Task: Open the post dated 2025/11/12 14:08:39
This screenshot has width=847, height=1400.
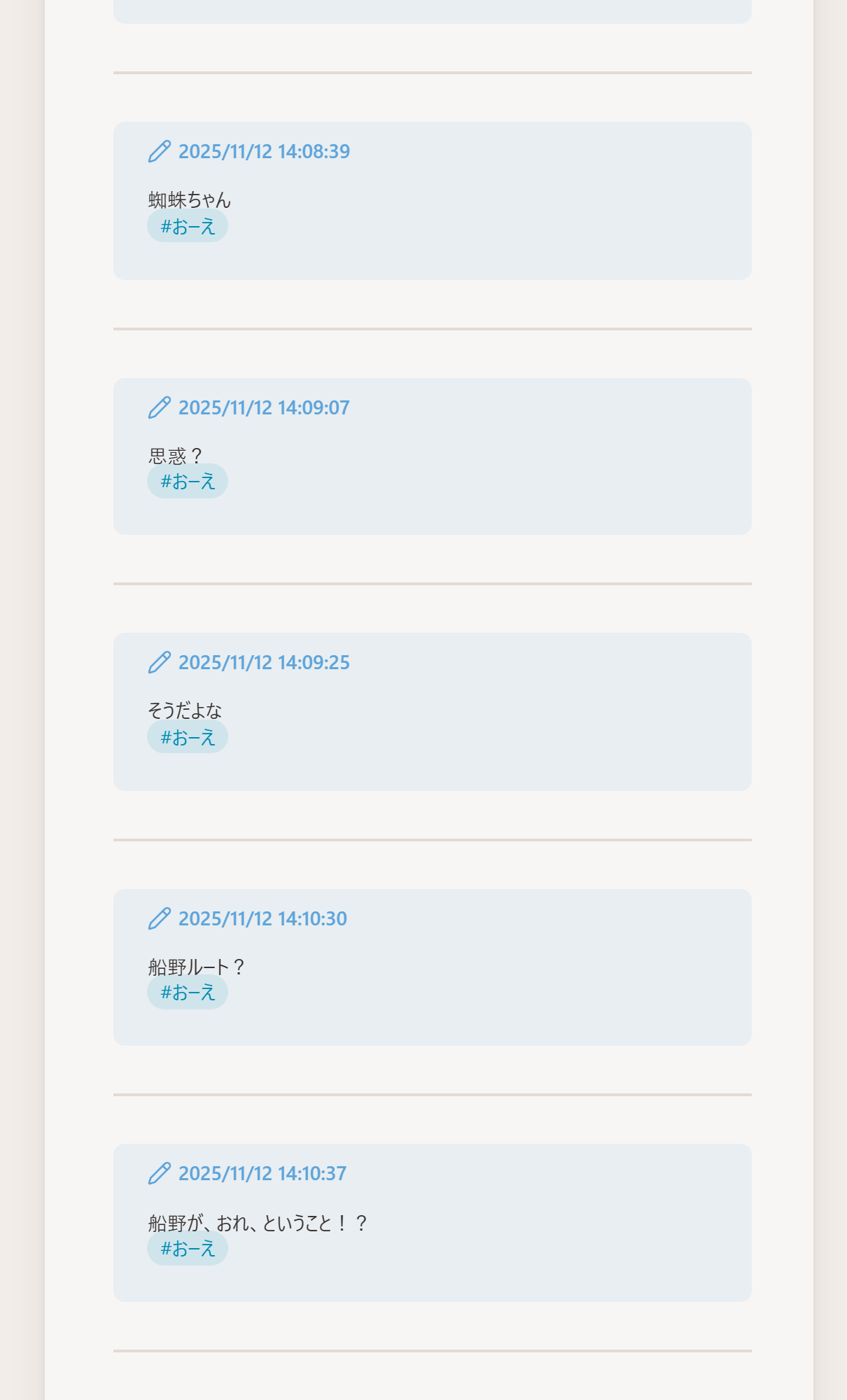Action: point(263,152)
